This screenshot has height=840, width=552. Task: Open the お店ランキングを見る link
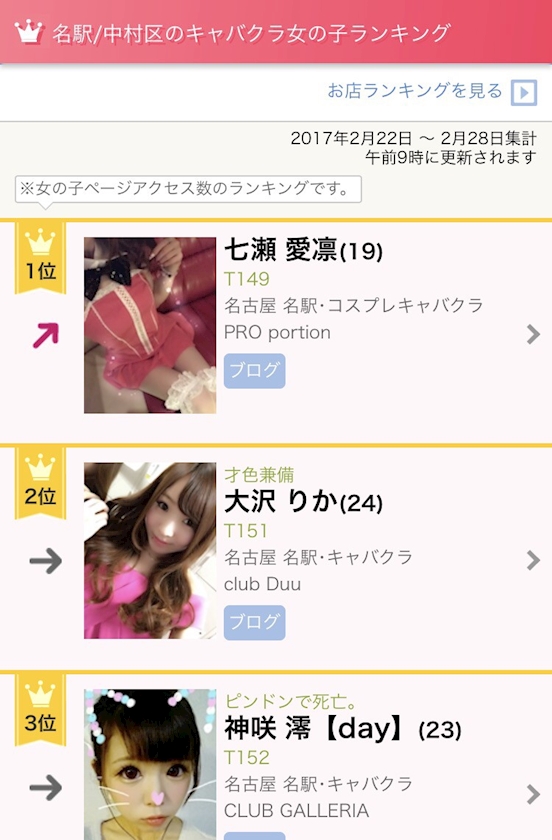click(432, 92)
